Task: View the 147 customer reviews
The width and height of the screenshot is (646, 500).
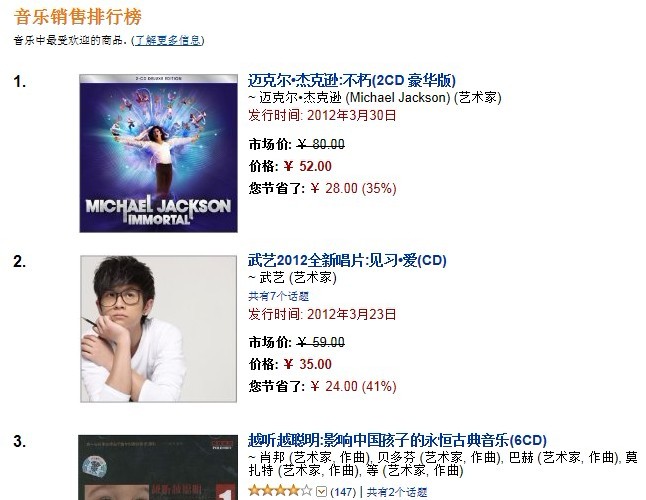Action: [x=344, y=492]
